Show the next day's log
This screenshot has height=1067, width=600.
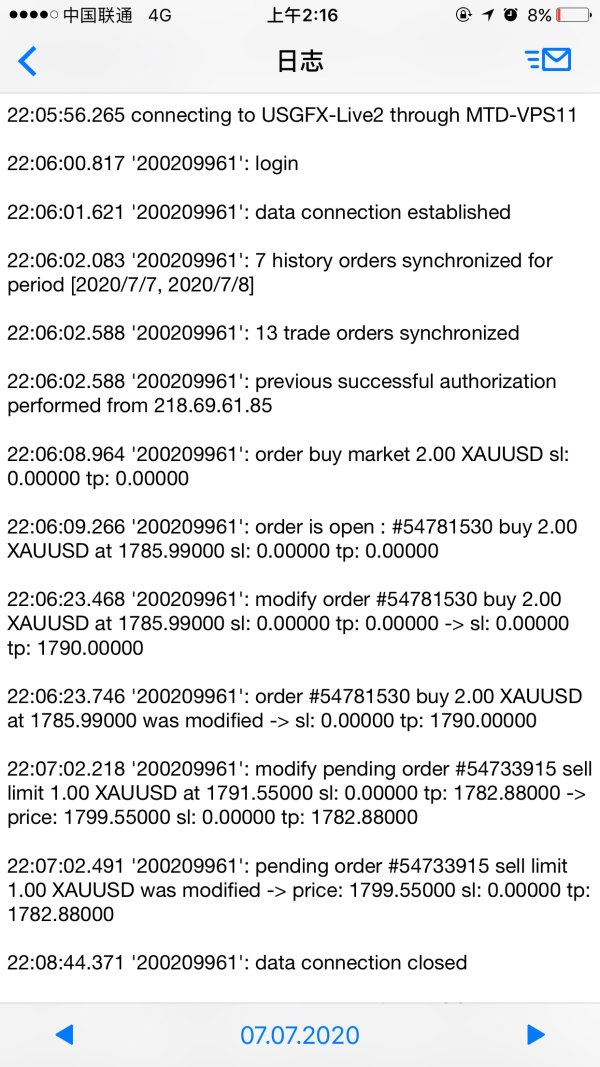coord(536,1034)
